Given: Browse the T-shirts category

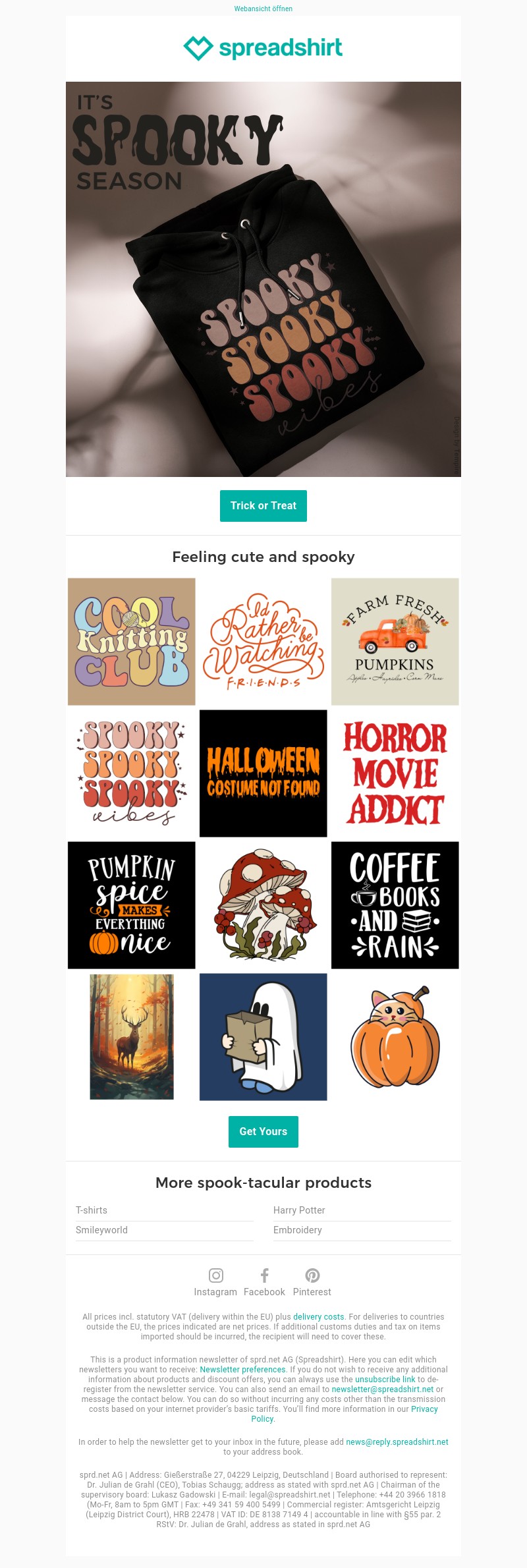Looking at the screenshot, I should click(92, 1210).
